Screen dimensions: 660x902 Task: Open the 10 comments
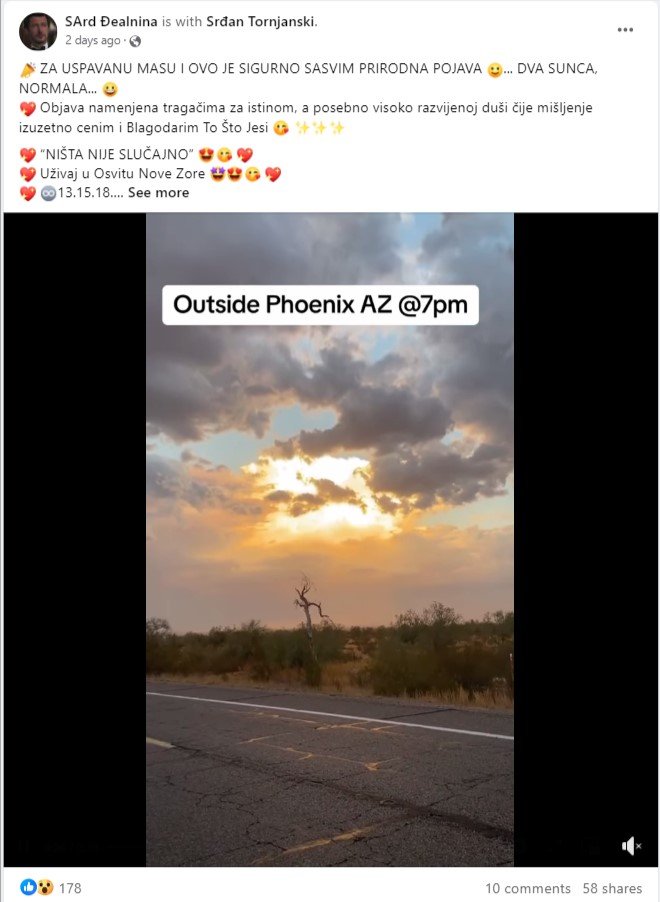point(528,888)
